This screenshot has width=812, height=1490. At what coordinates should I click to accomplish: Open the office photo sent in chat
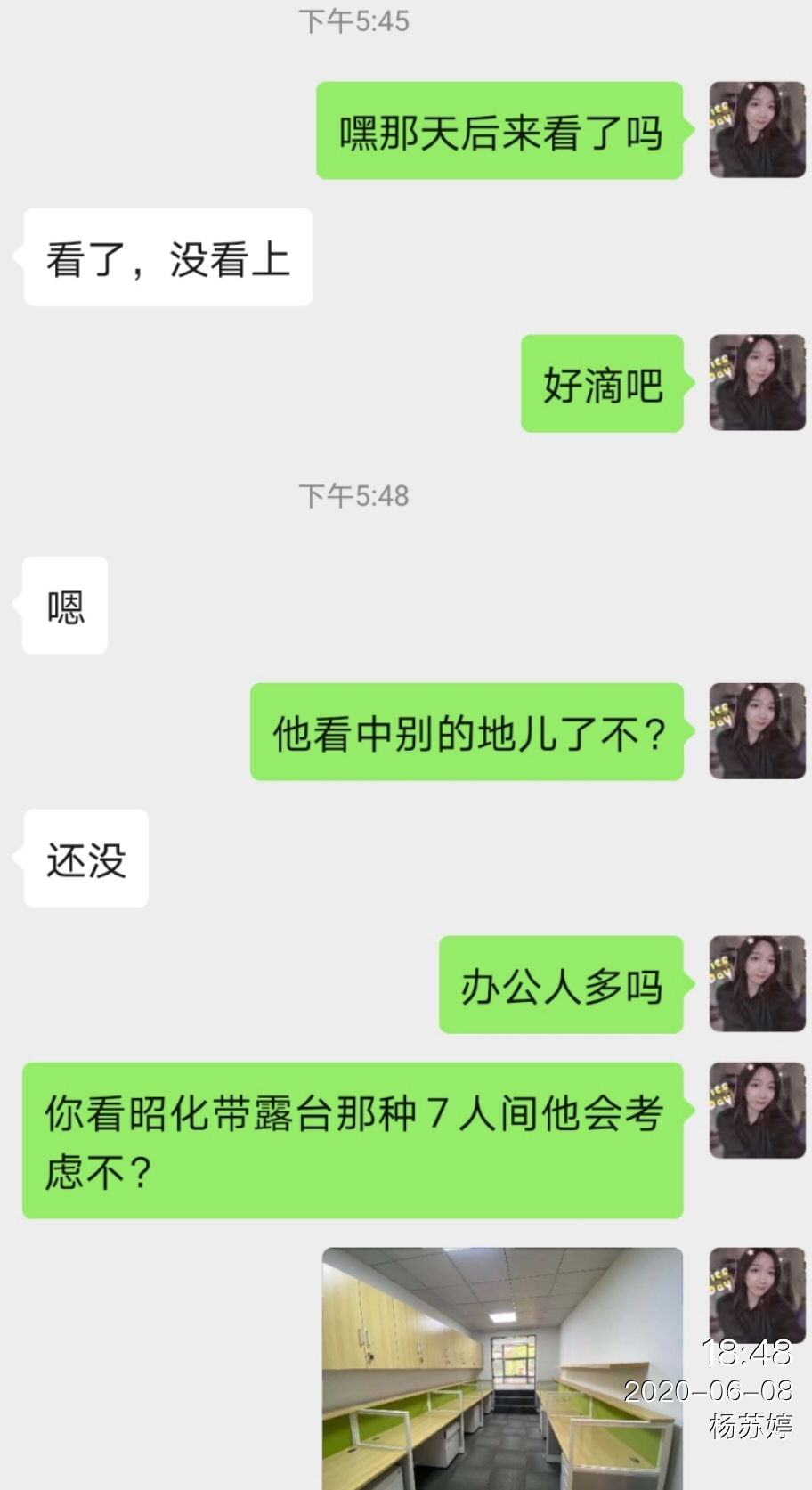pos(502,1367)
